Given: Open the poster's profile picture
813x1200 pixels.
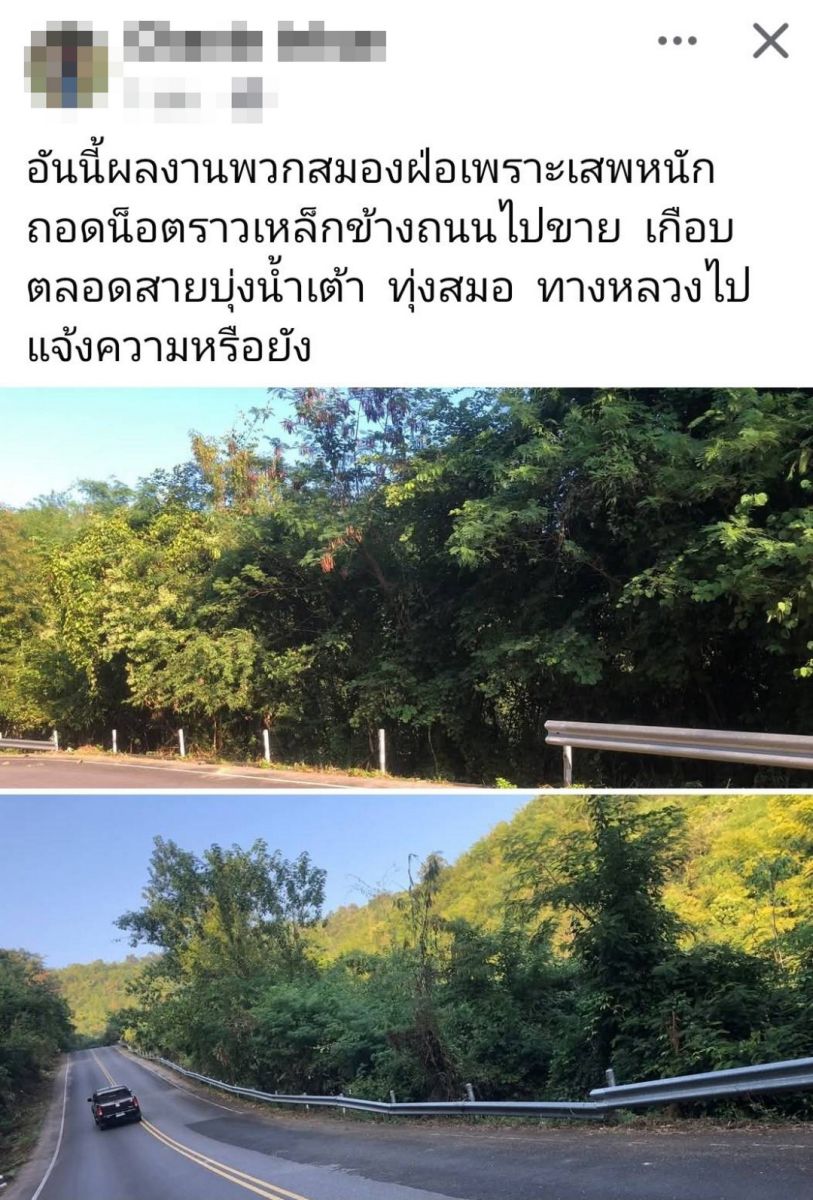Looking at the screenshot, I should click(67, 66).
